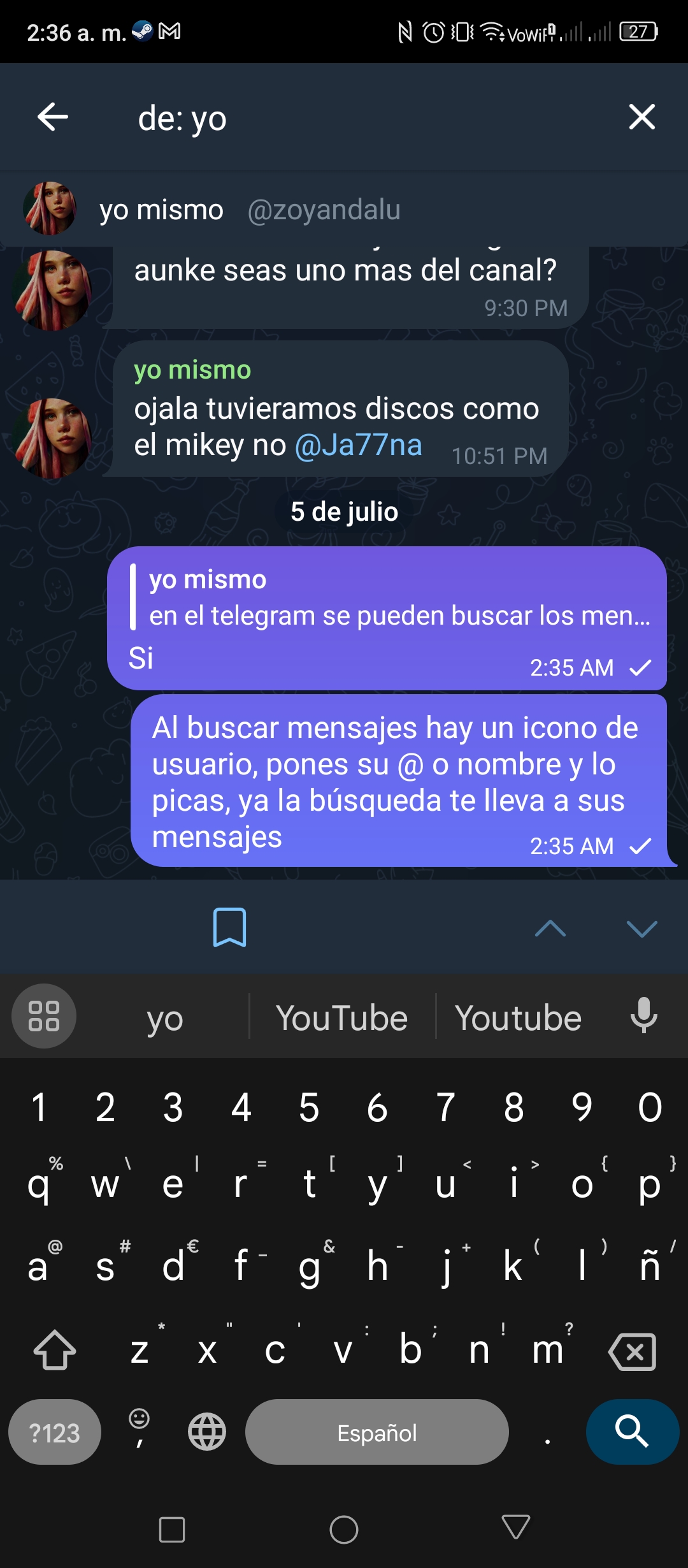The height and width of the screenshot is (1568, 688).
Task: Pick the lowercase Youtube suggestion
Action: [x=518, y=1017]
